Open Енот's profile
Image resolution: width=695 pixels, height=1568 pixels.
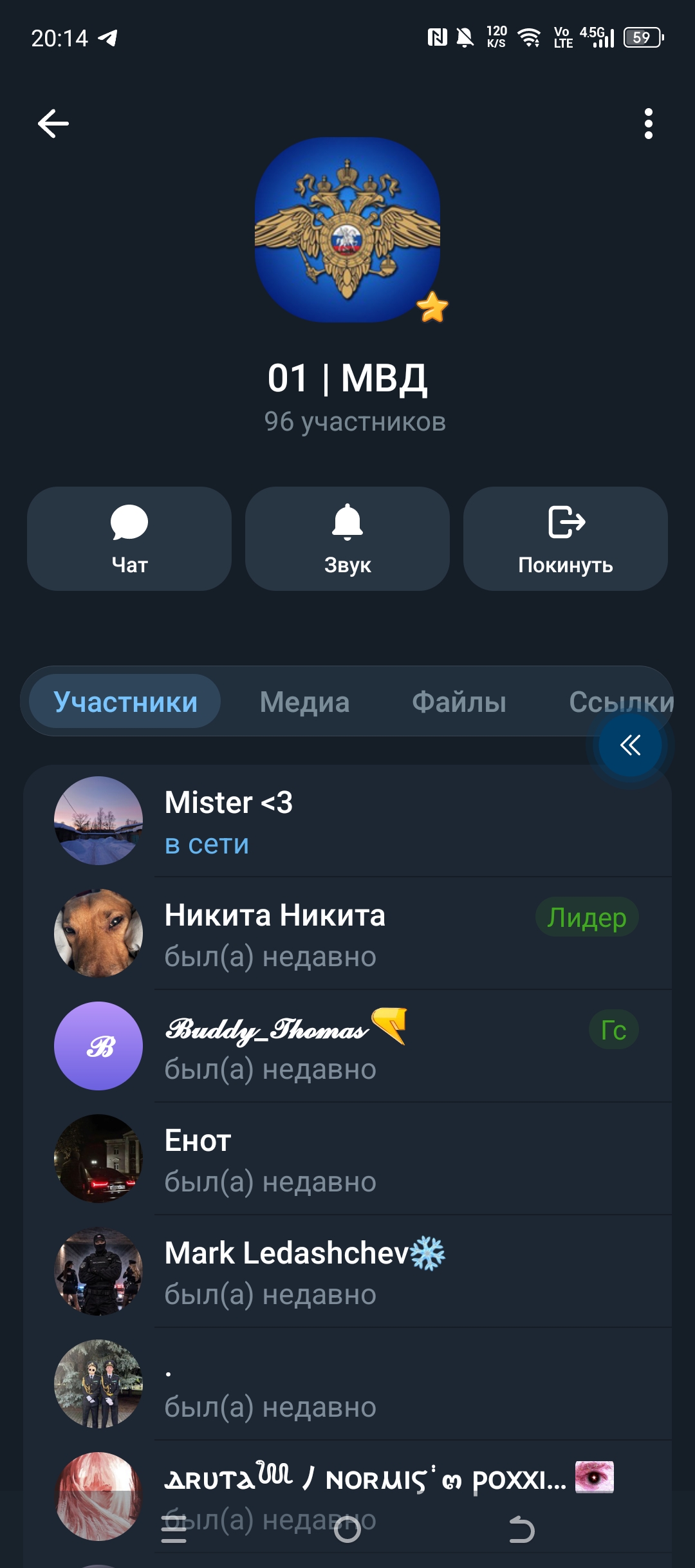347,1159
